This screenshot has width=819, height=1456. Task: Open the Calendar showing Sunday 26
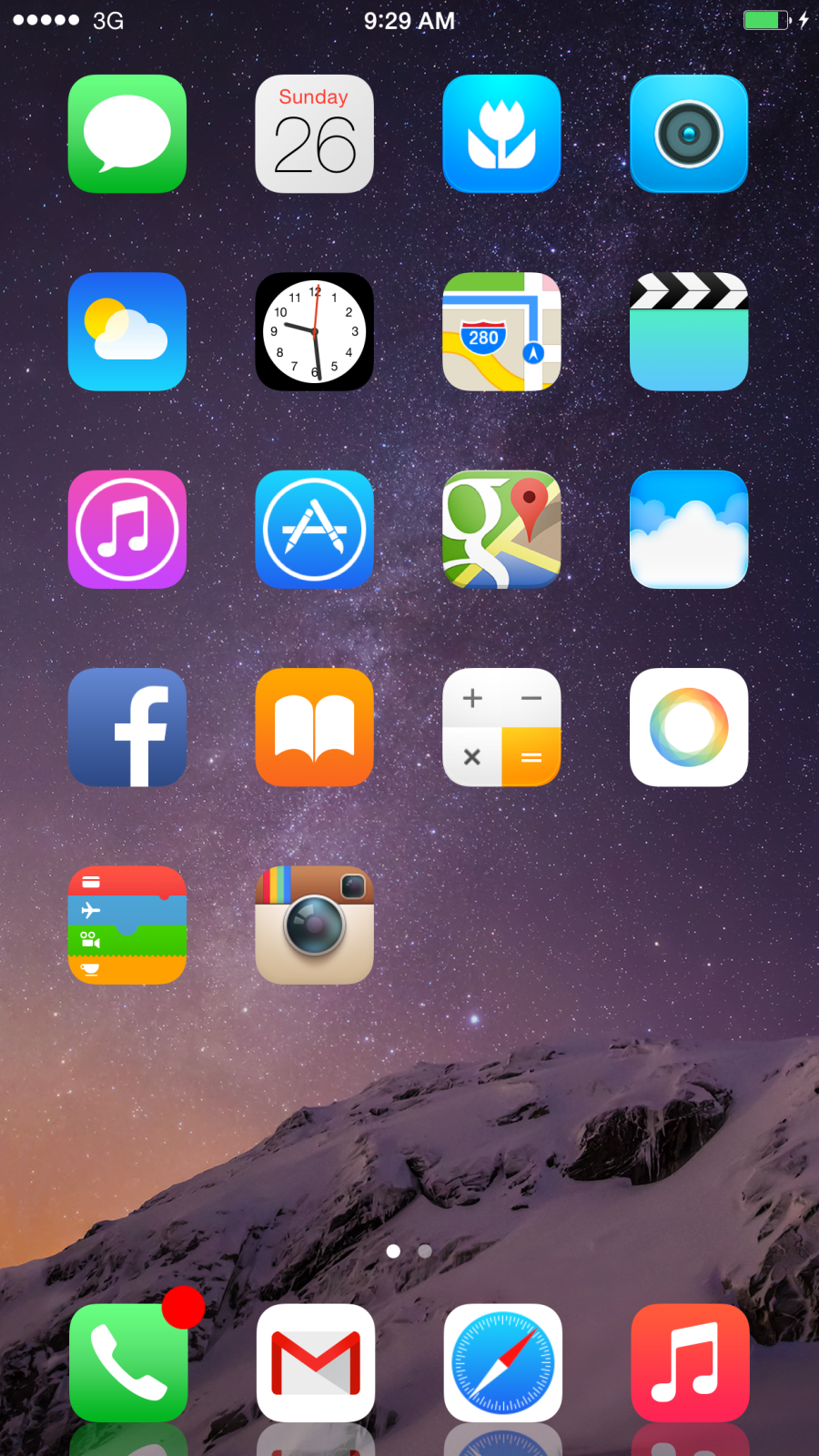pyautogui.click(x=314, y=134)
